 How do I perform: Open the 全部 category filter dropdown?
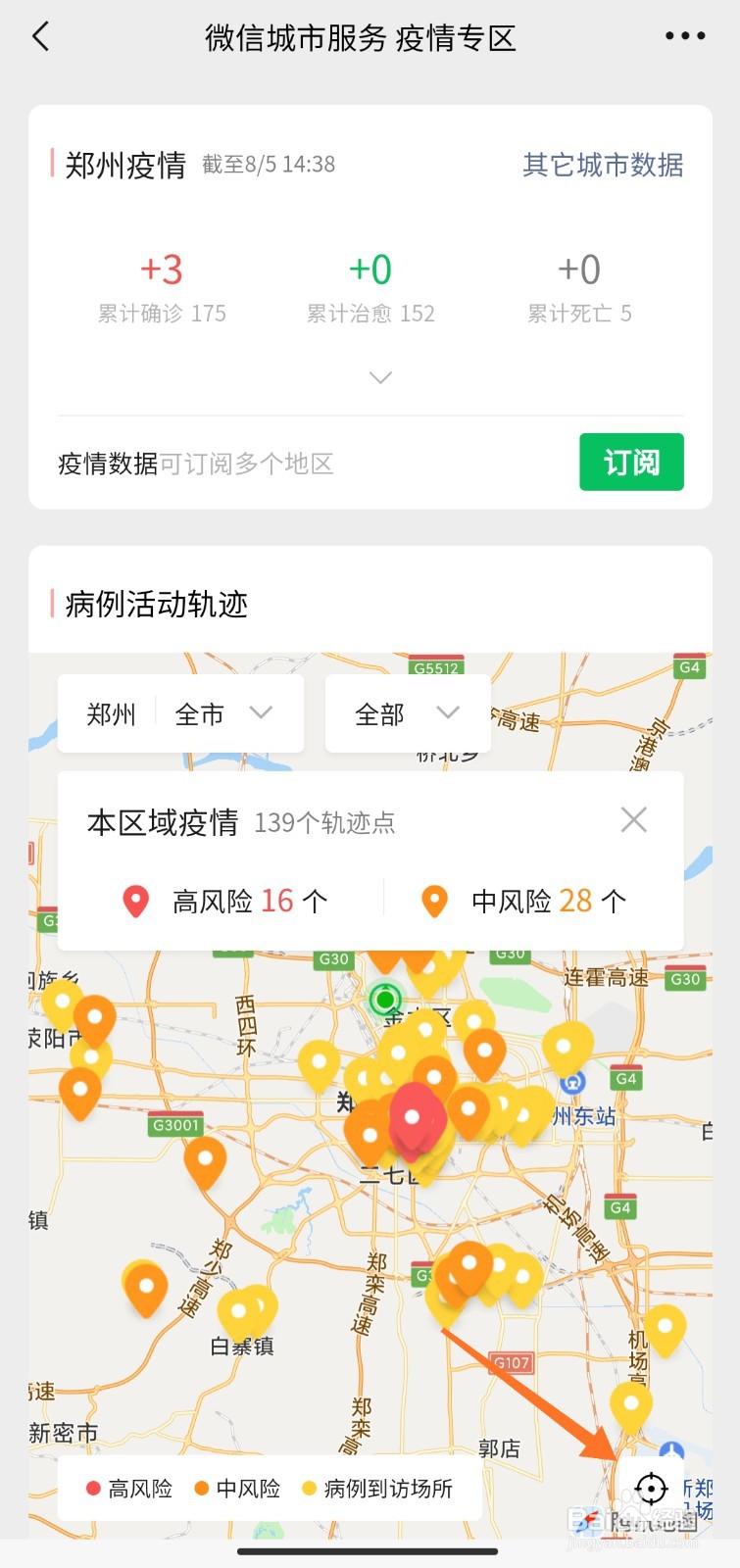(x=407, y=713)
